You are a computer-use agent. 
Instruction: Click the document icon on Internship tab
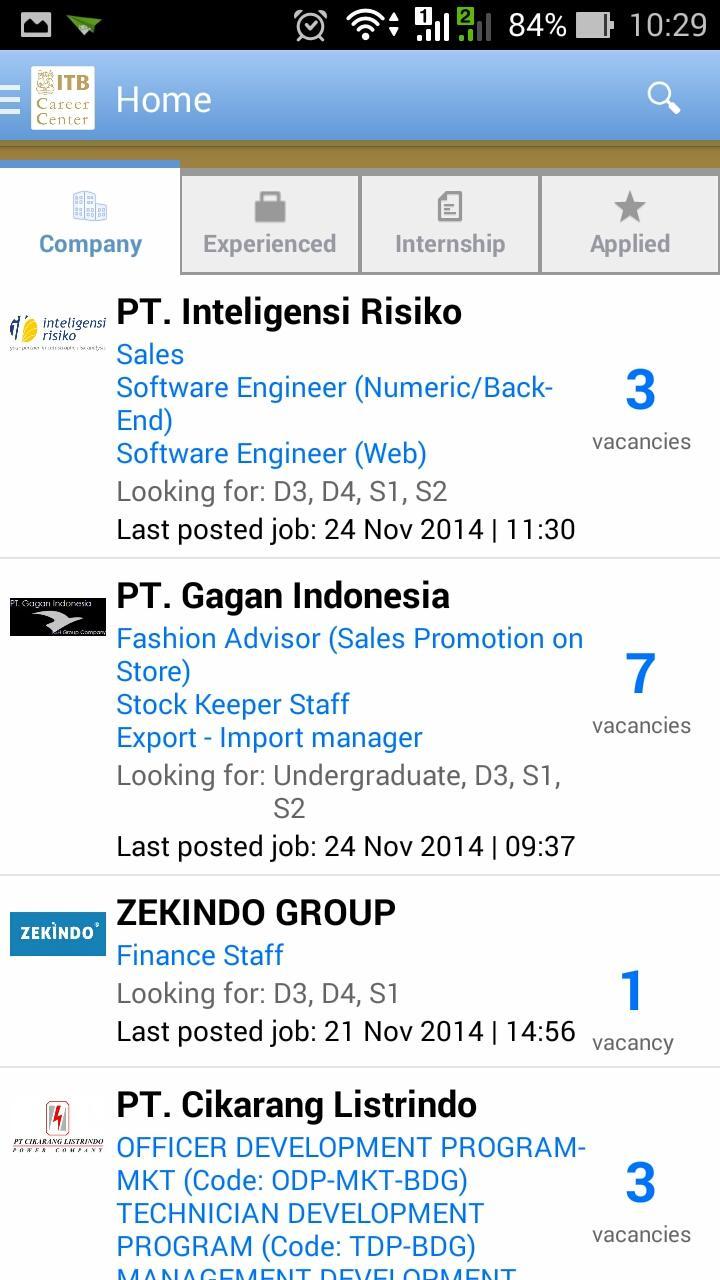tap(449, 205)
